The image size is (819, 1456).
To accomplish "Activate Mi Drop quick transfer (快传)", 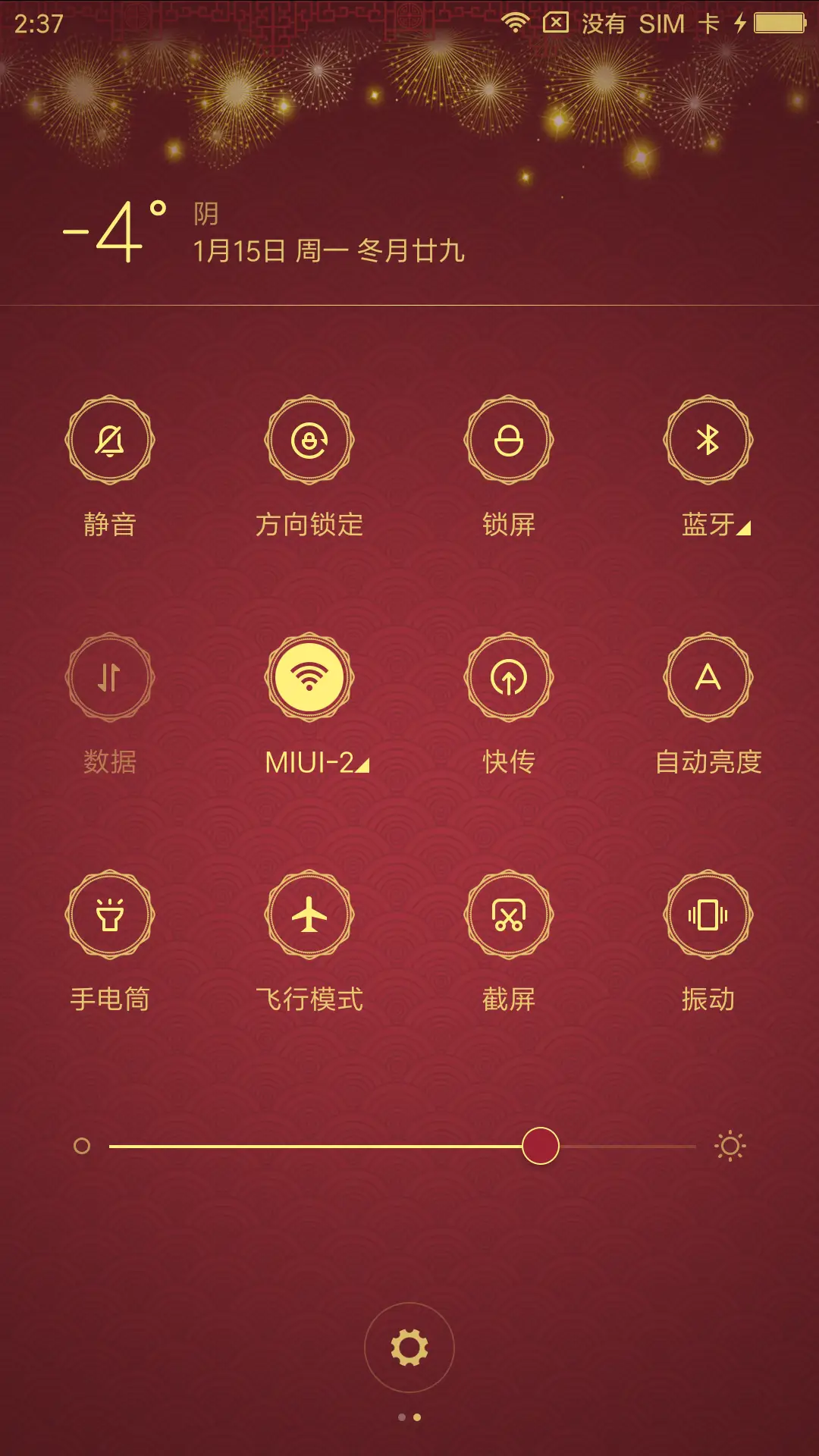I will pyautogui.click(x=507, y=679).
